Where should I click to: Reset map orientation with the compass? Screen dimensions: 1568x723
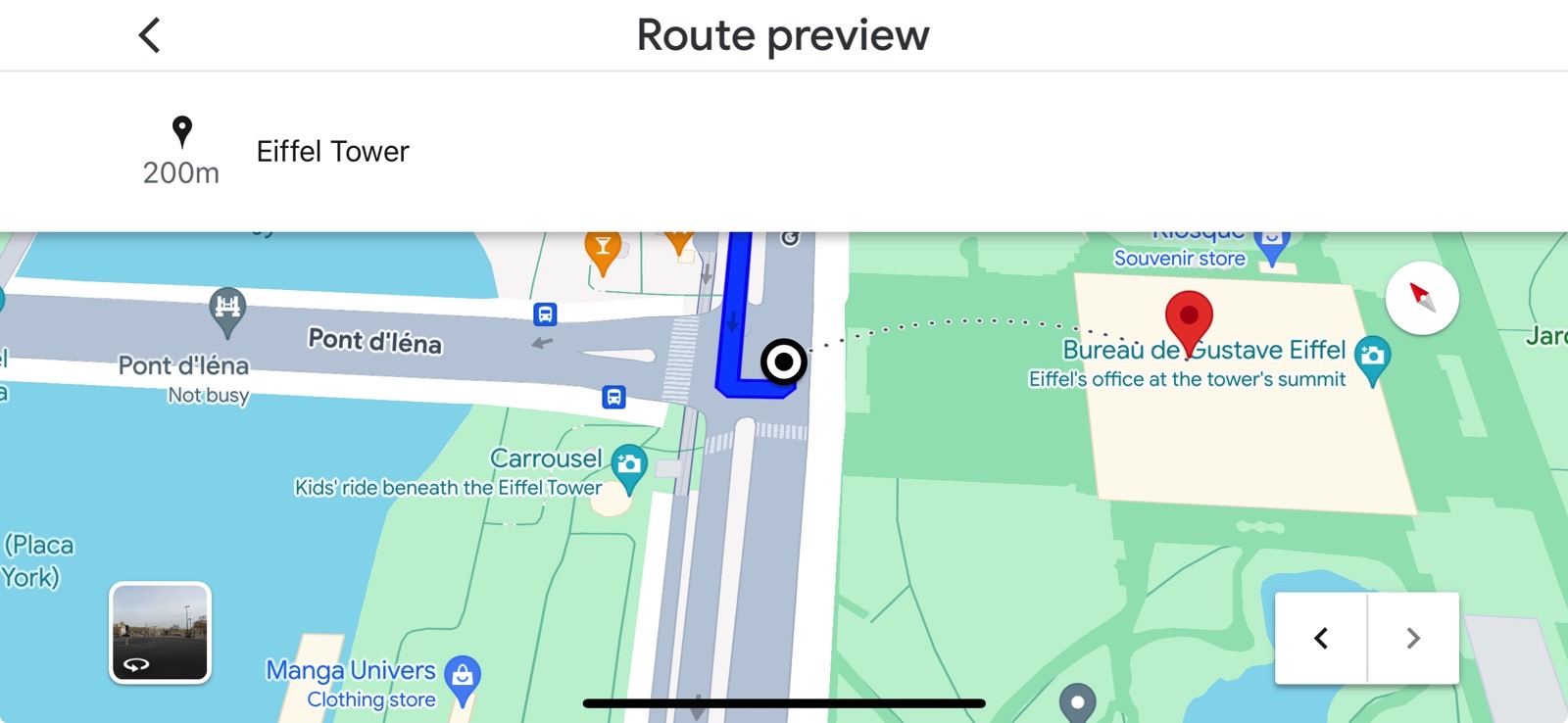1422,298
